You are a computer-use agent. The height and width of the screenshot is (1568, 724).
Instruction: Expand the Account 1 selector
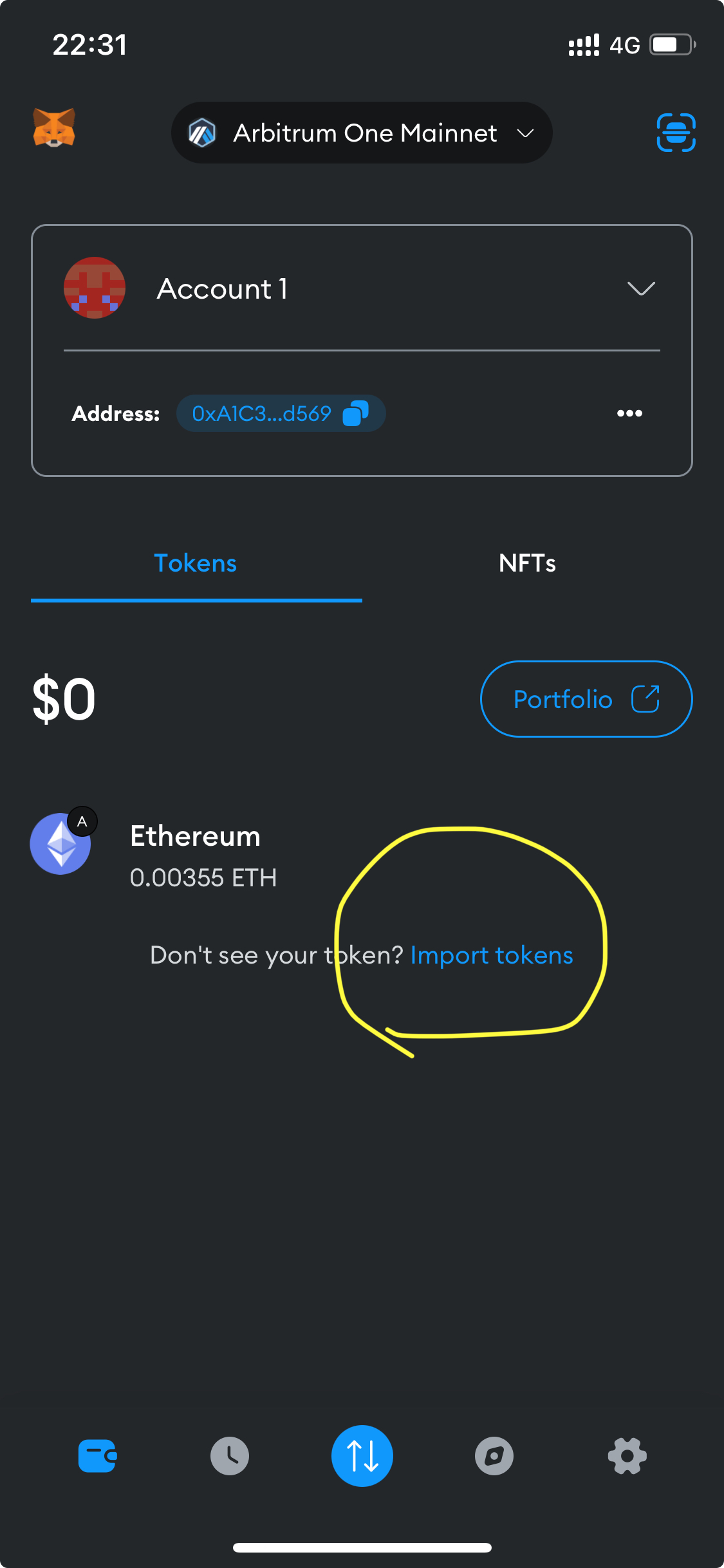(x=640, y=288)
